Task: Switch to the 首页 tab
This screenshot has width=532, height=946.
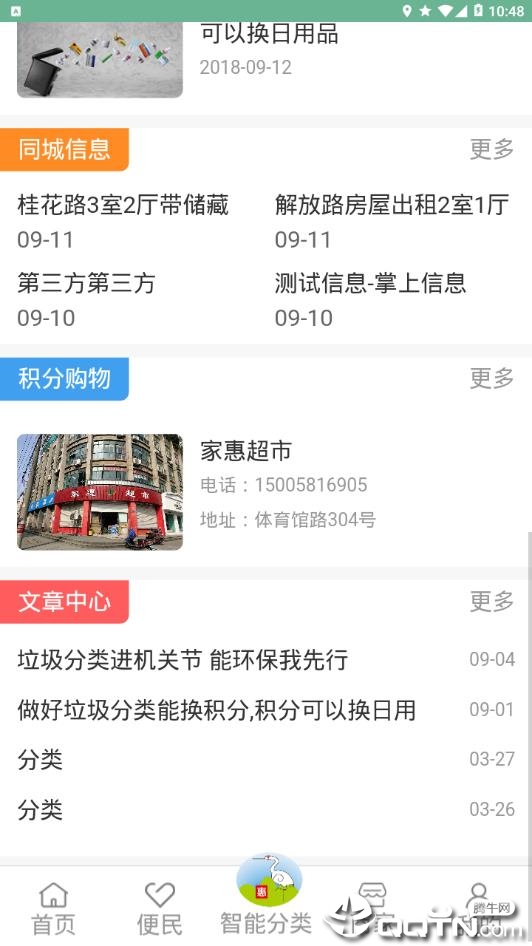Action: [53, 909]
